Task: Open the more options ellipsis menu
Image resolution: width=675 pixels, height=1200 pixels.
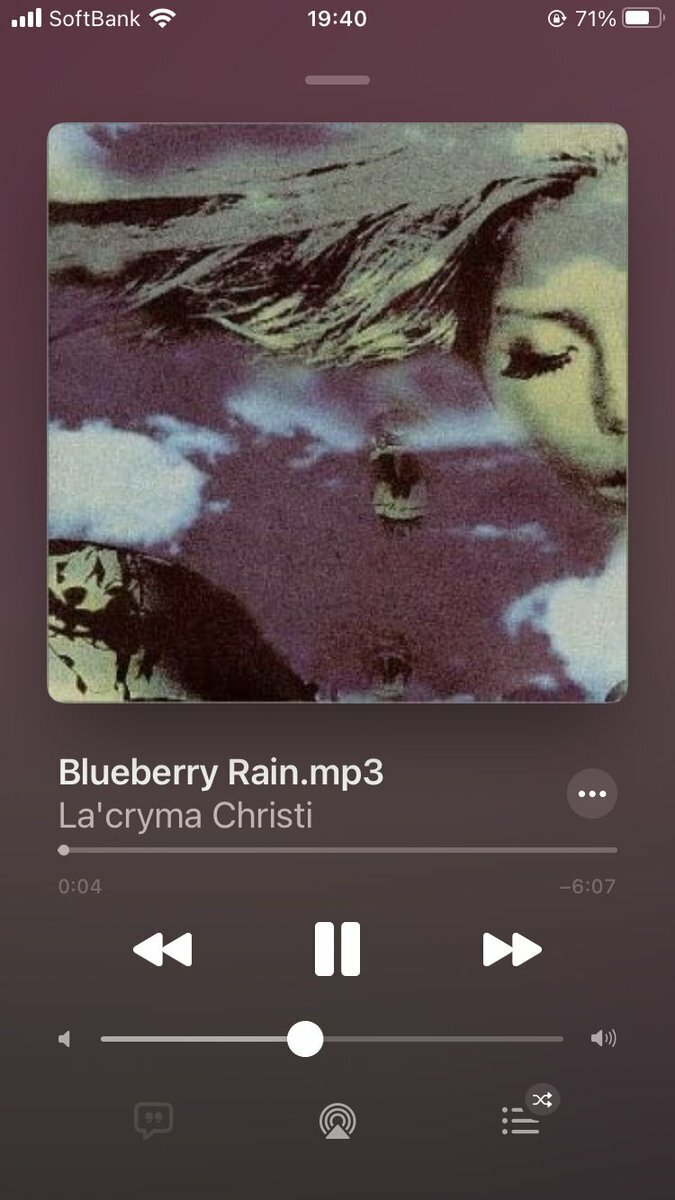Action: [592, 794]
